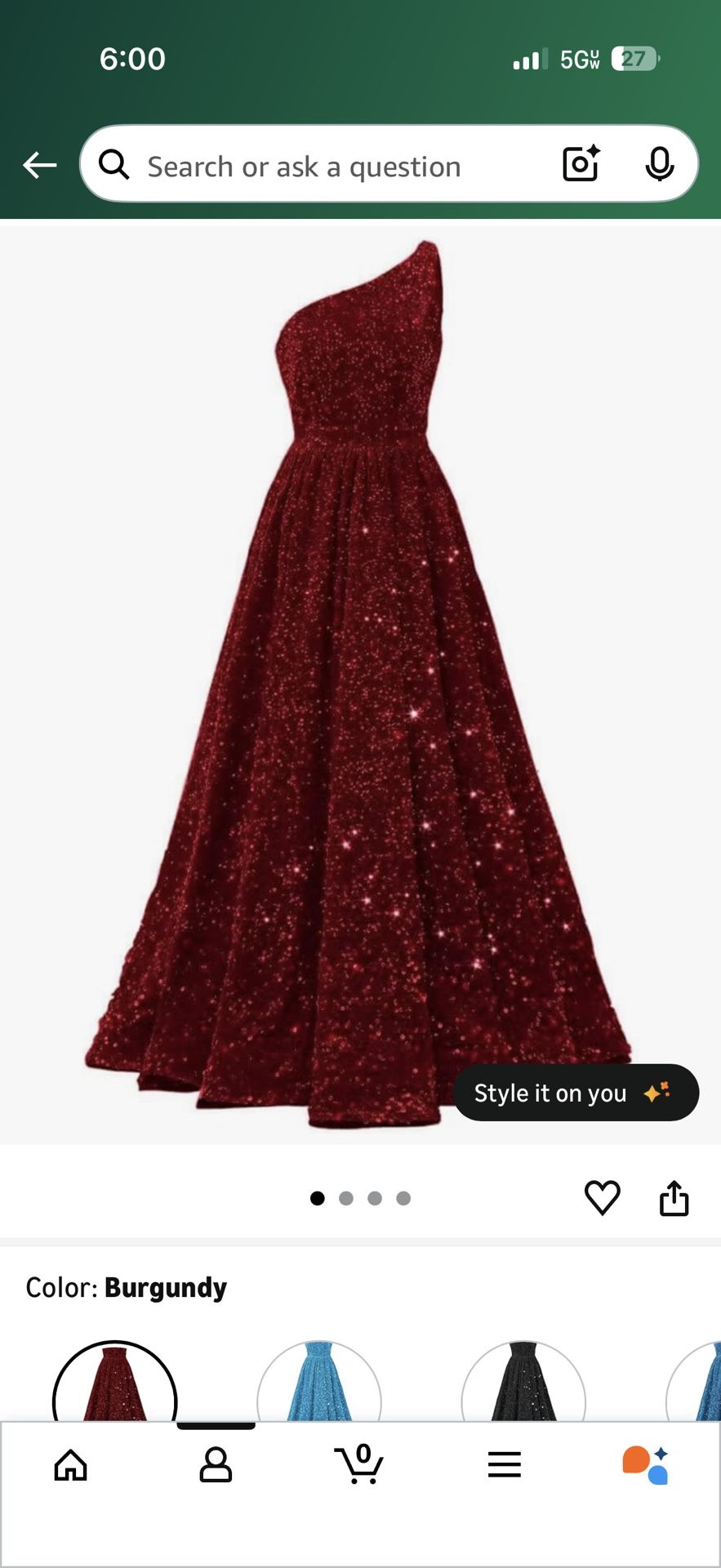
Task: Select the black color swatch
Action: (x=523, y=1384)
